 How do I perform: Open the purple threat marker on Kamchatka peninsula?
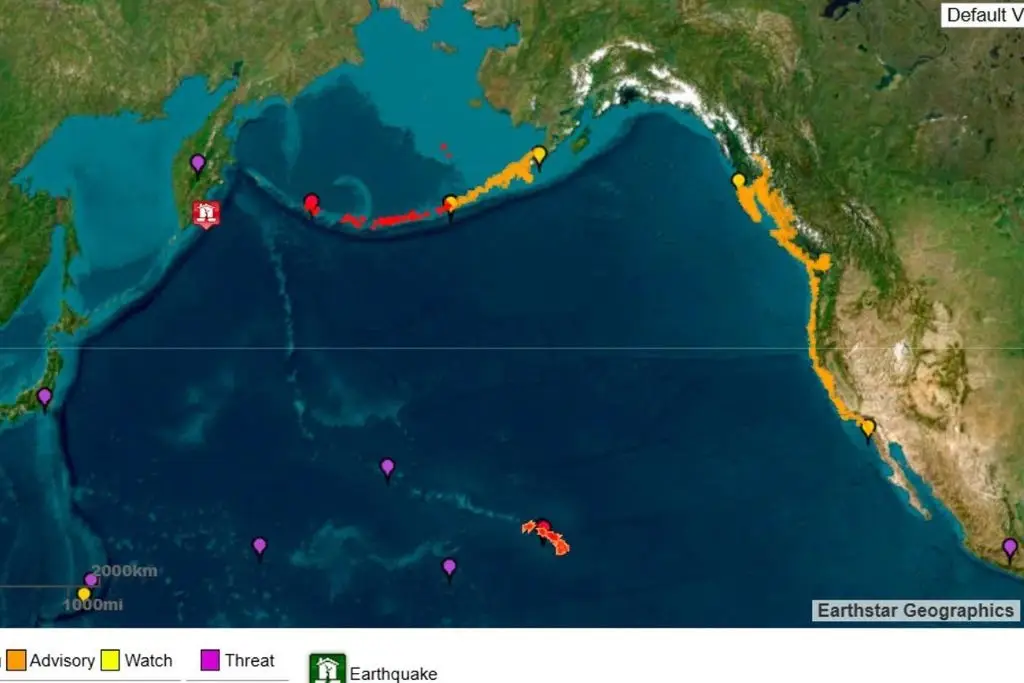197,162
